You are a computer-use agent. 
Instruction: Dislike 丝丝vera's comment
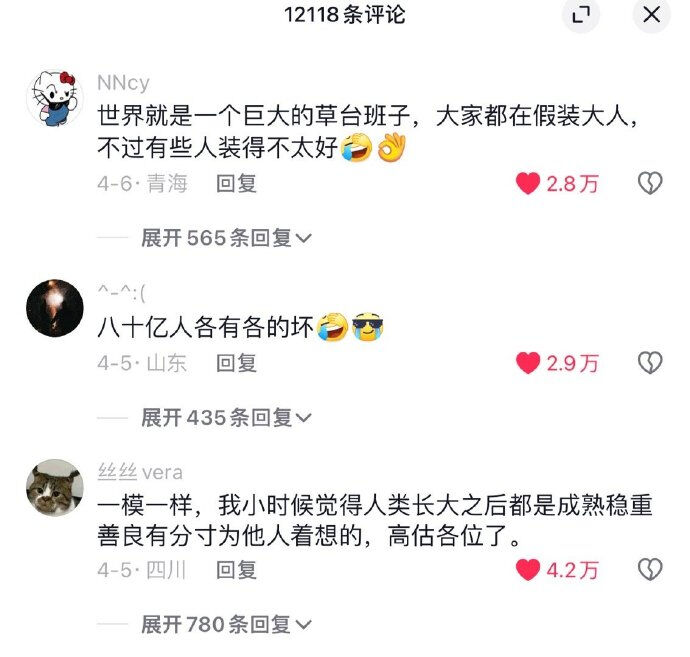click(x=650, y=570)
